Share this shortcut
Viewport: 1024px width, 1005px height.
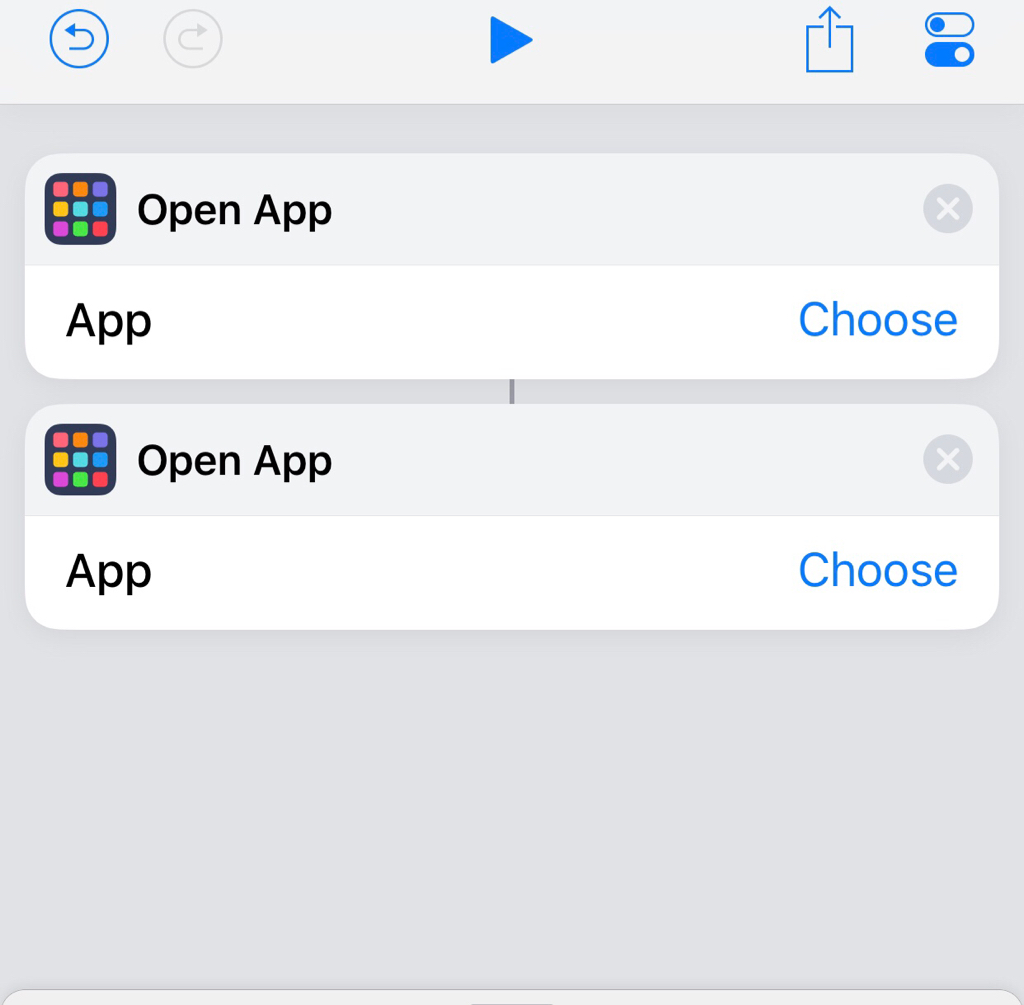pos(829,41)
